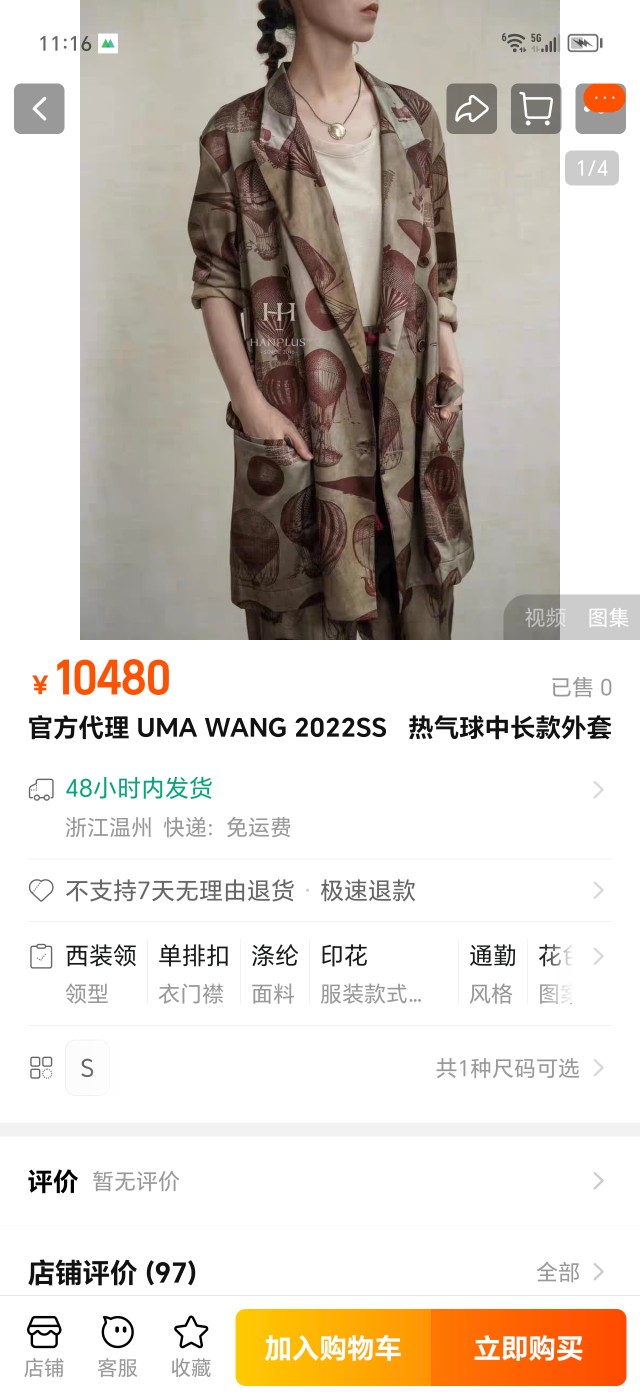Open the more options menu
Image resolution: width=640 pixels, height=1400 pixels.
click(x=601, y=107)
